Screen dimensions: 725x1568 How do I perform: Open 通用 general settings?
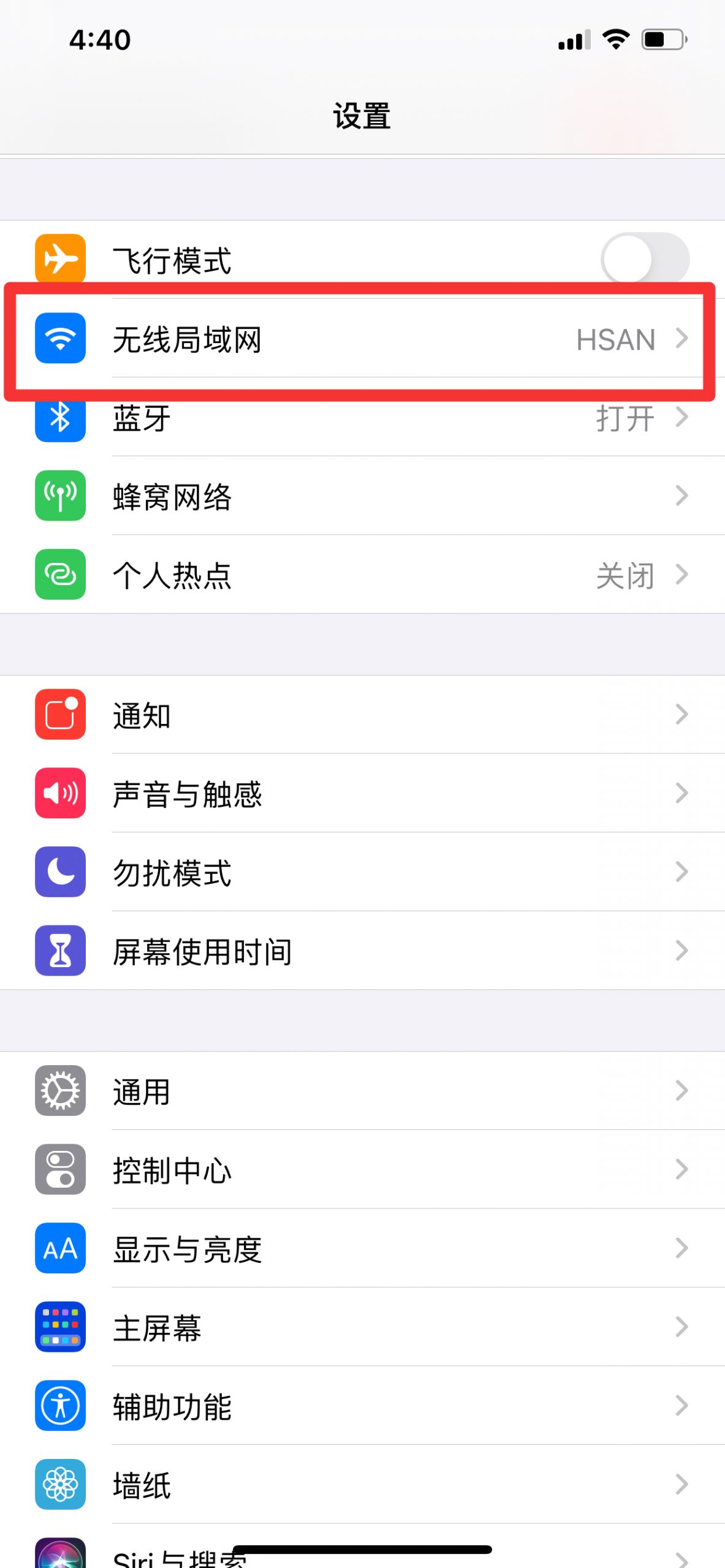click(x=362, y=1091)
